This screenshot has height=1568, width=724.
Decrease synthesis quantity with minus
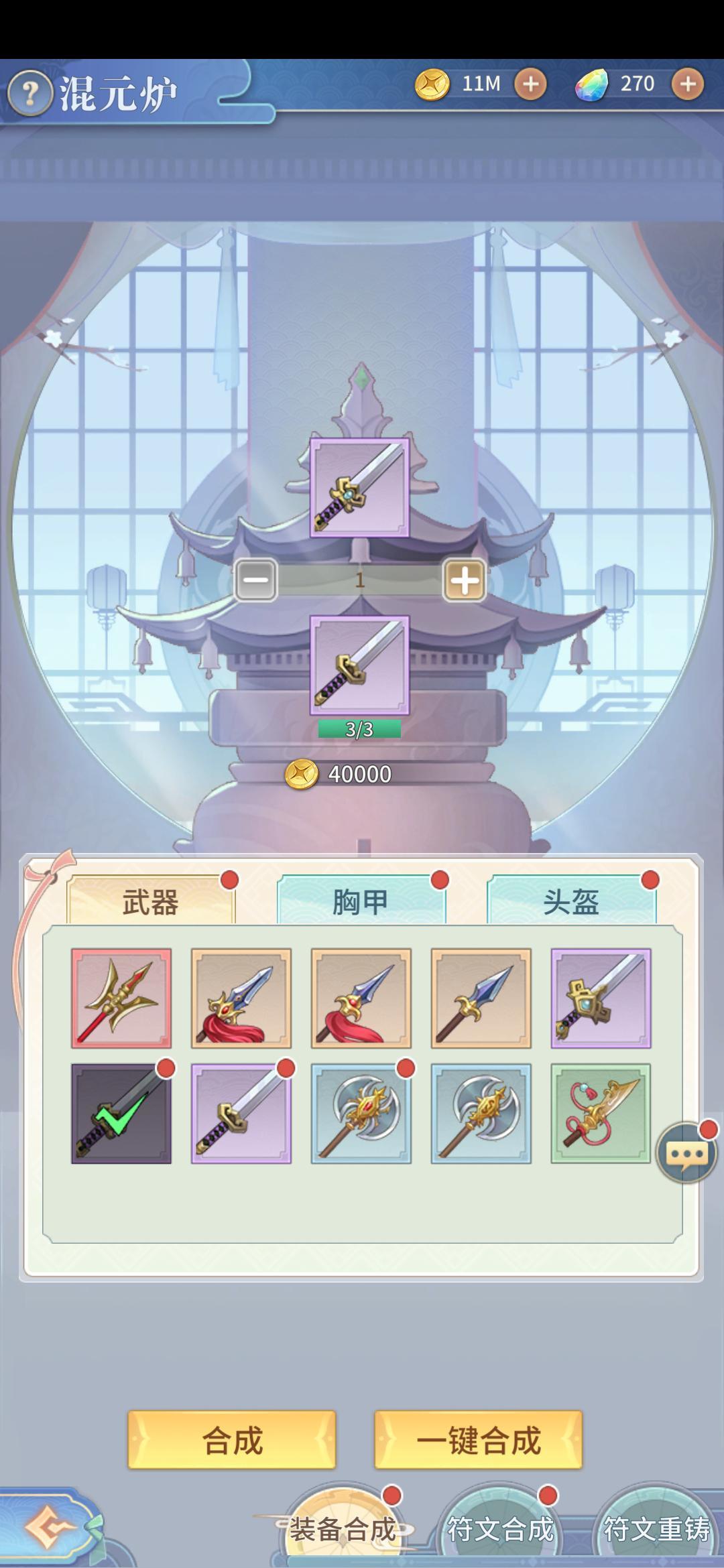(x=255, y=580)
